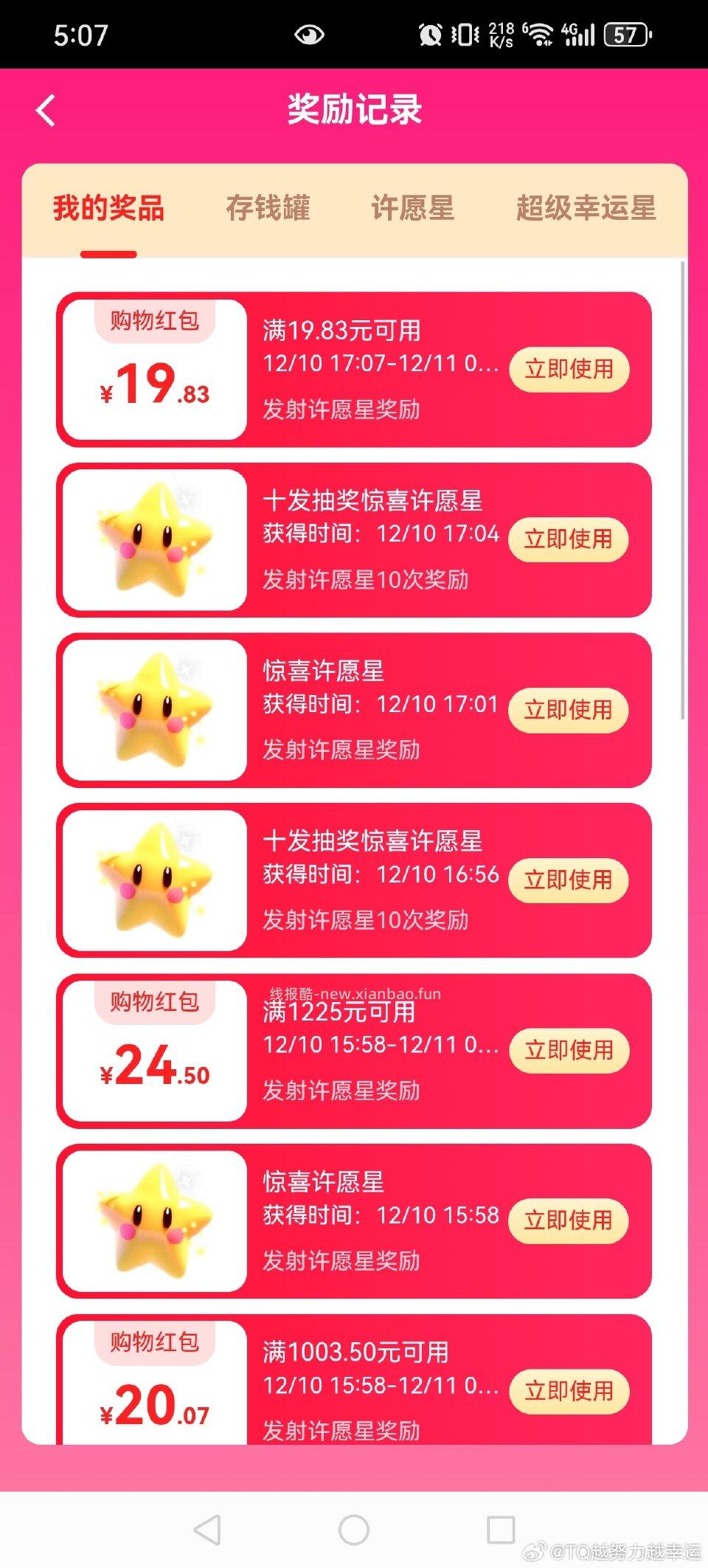Tap the star thumbnail beside 惊喜许愿星 at 17:01
The height and width of the screenshot is (1568, 708).
155,708
